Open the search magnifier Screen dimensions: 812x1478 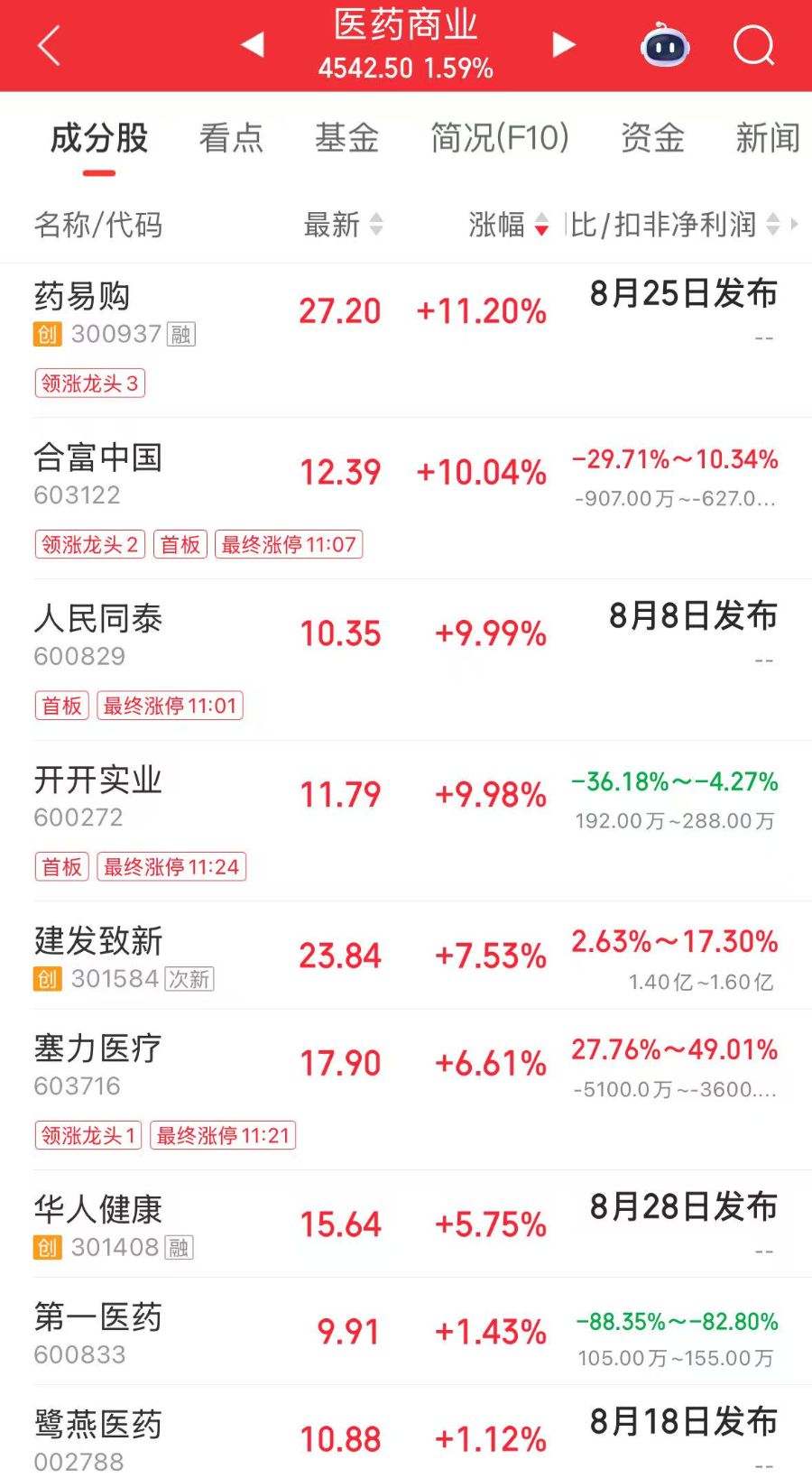pos(754,45)
